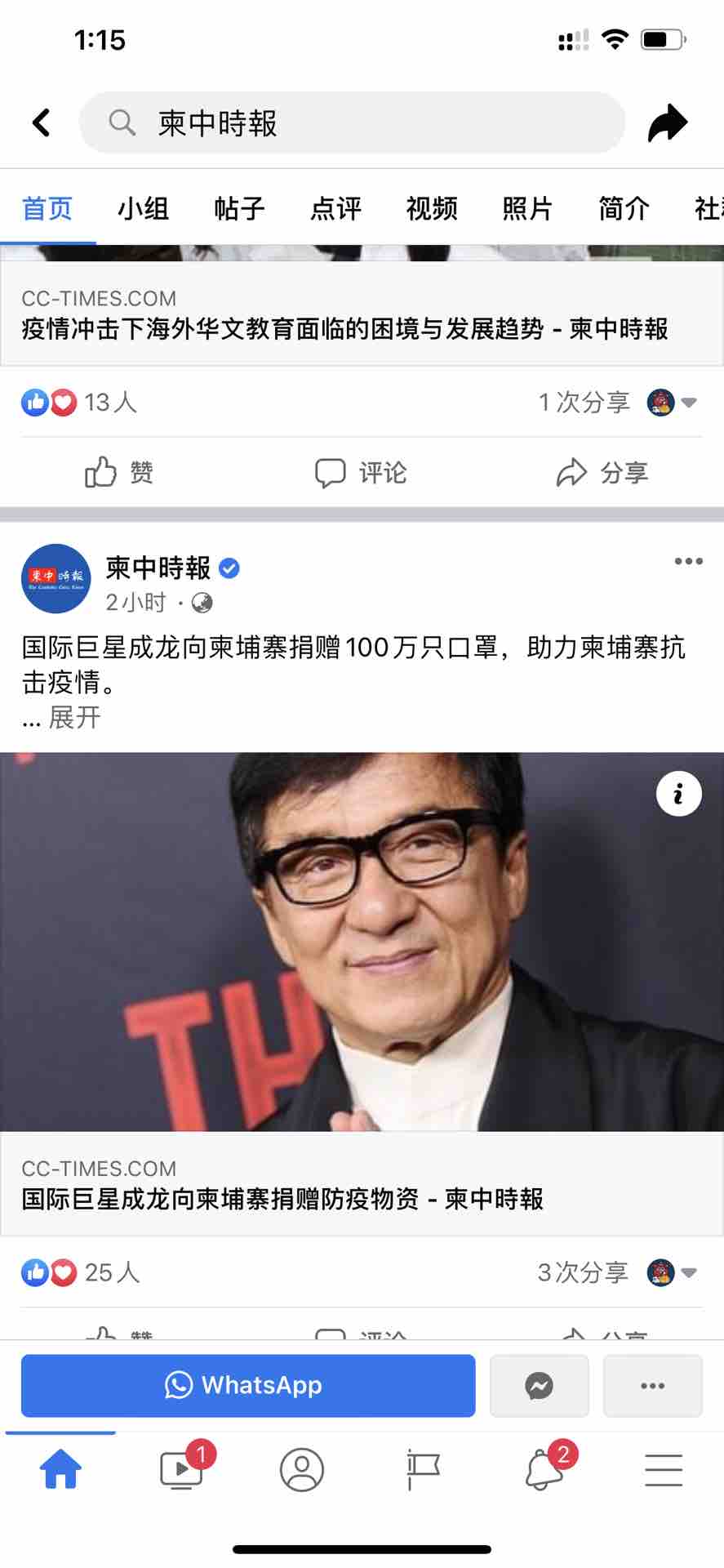Share the 海外华文教育 post with 分享
This screenshot has width=724, height=1568.
coord(602,472)
